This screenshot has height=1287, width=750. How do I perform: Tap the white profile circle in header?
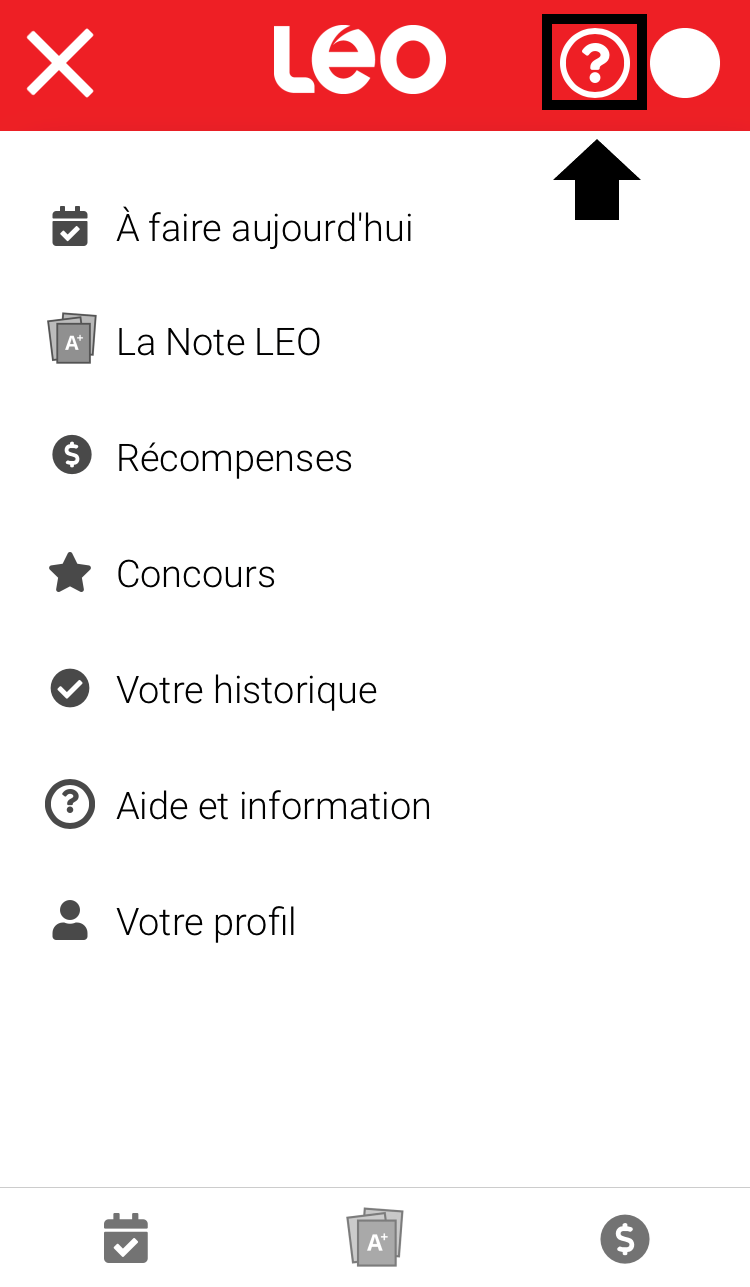pos(685,64)
